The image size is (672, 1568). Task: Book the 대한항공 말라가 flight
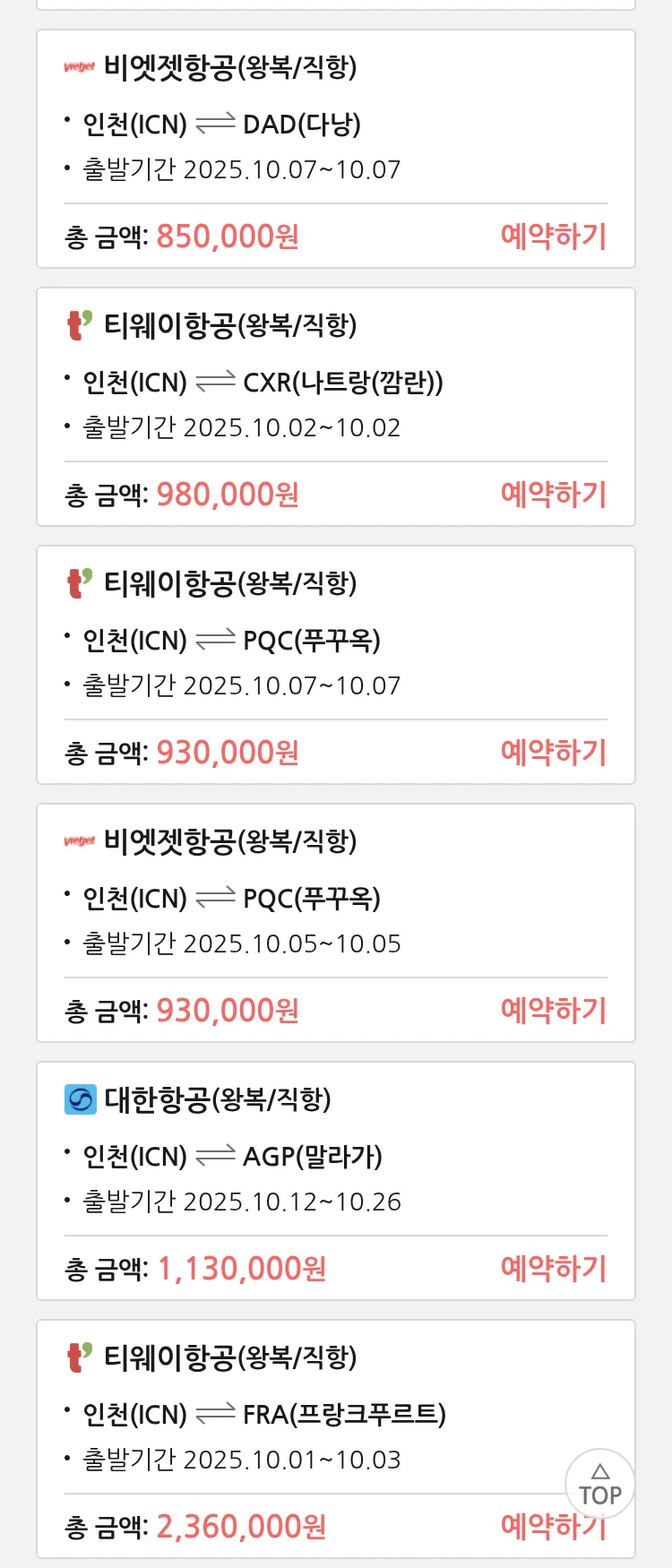(x=553, y=1269)
